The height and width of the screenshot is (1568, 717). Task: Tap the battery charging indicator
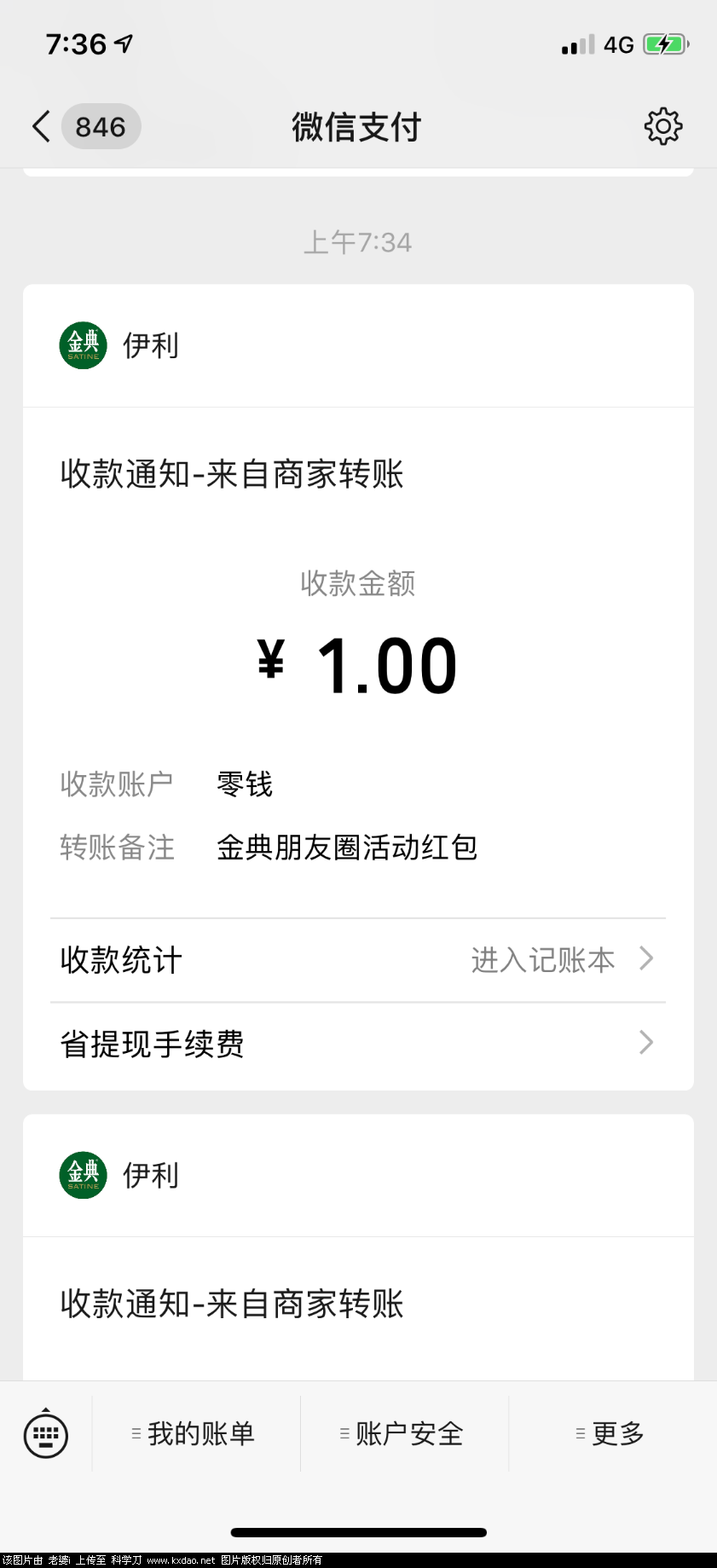point(664,43)
